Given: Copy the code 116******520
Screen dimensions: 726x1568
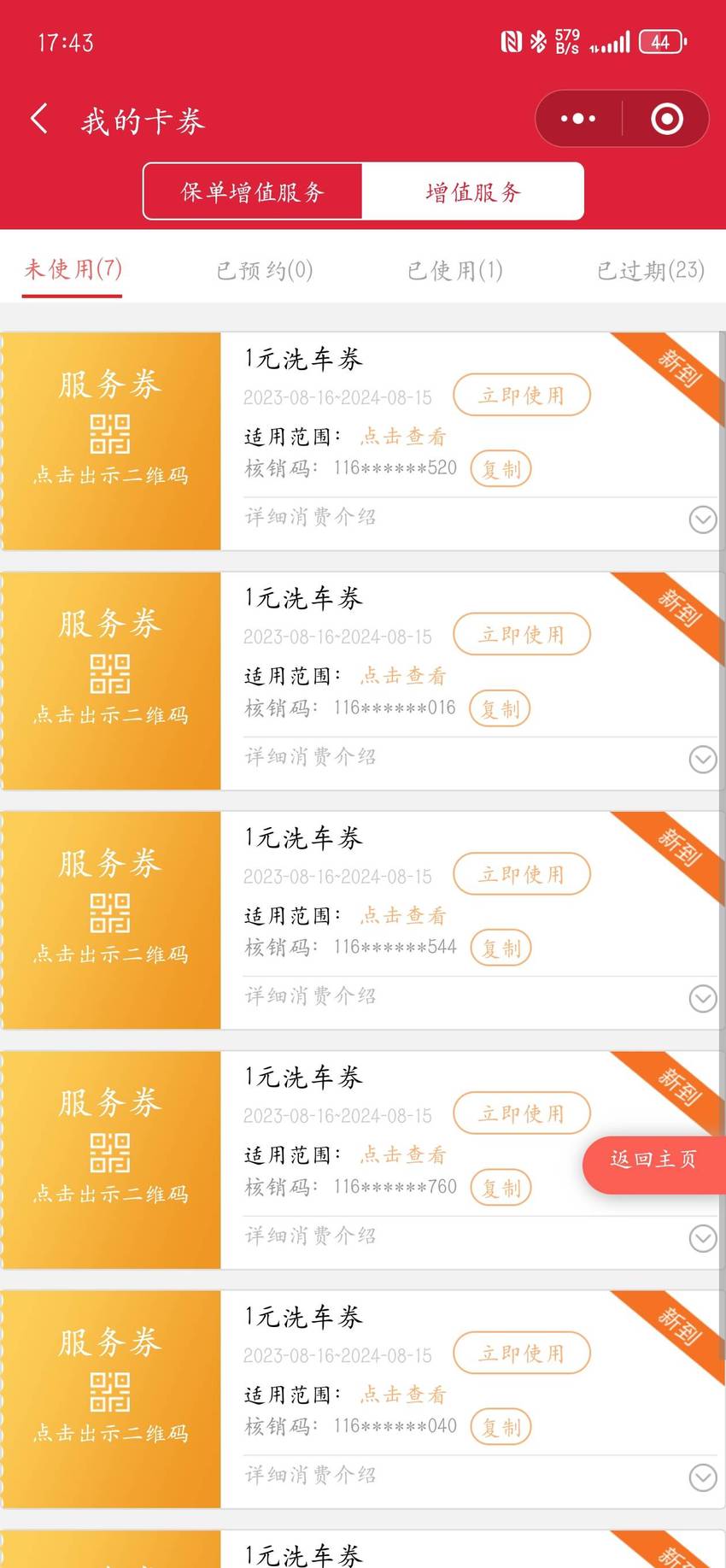Looking at the screenshot, I should click(501, 469).
